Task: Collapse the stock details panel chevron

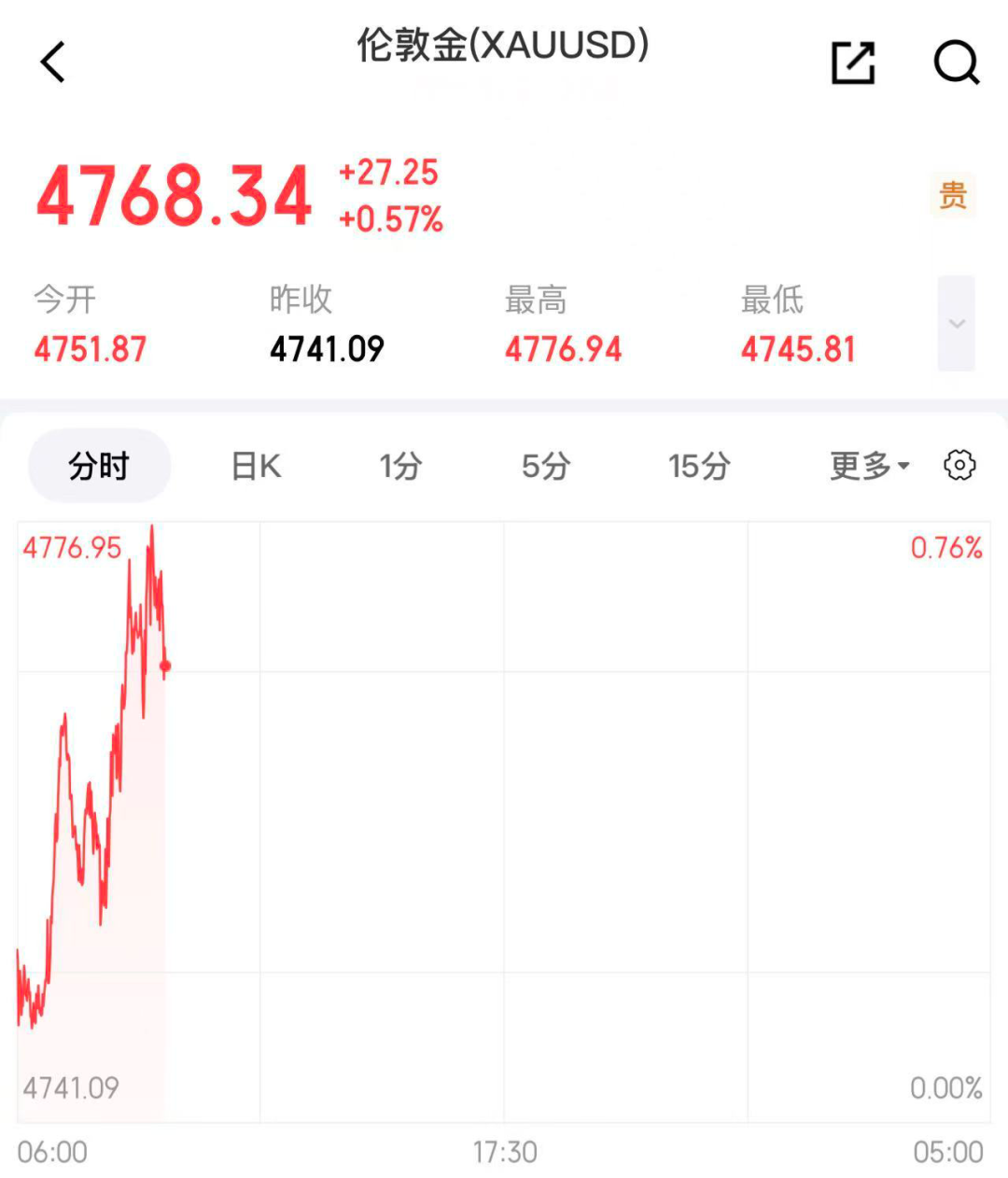Action: pos(957,324)
